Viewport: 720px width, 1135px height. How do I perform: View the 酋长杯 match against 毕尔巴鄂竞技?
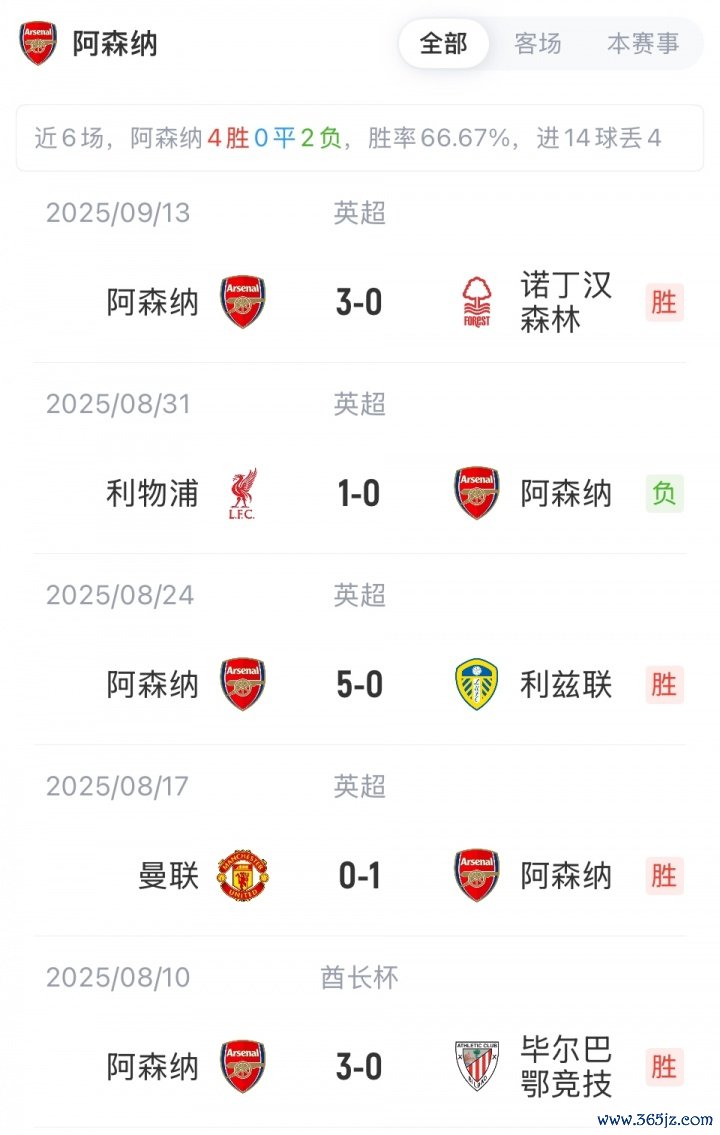(x=359, y=1067)
